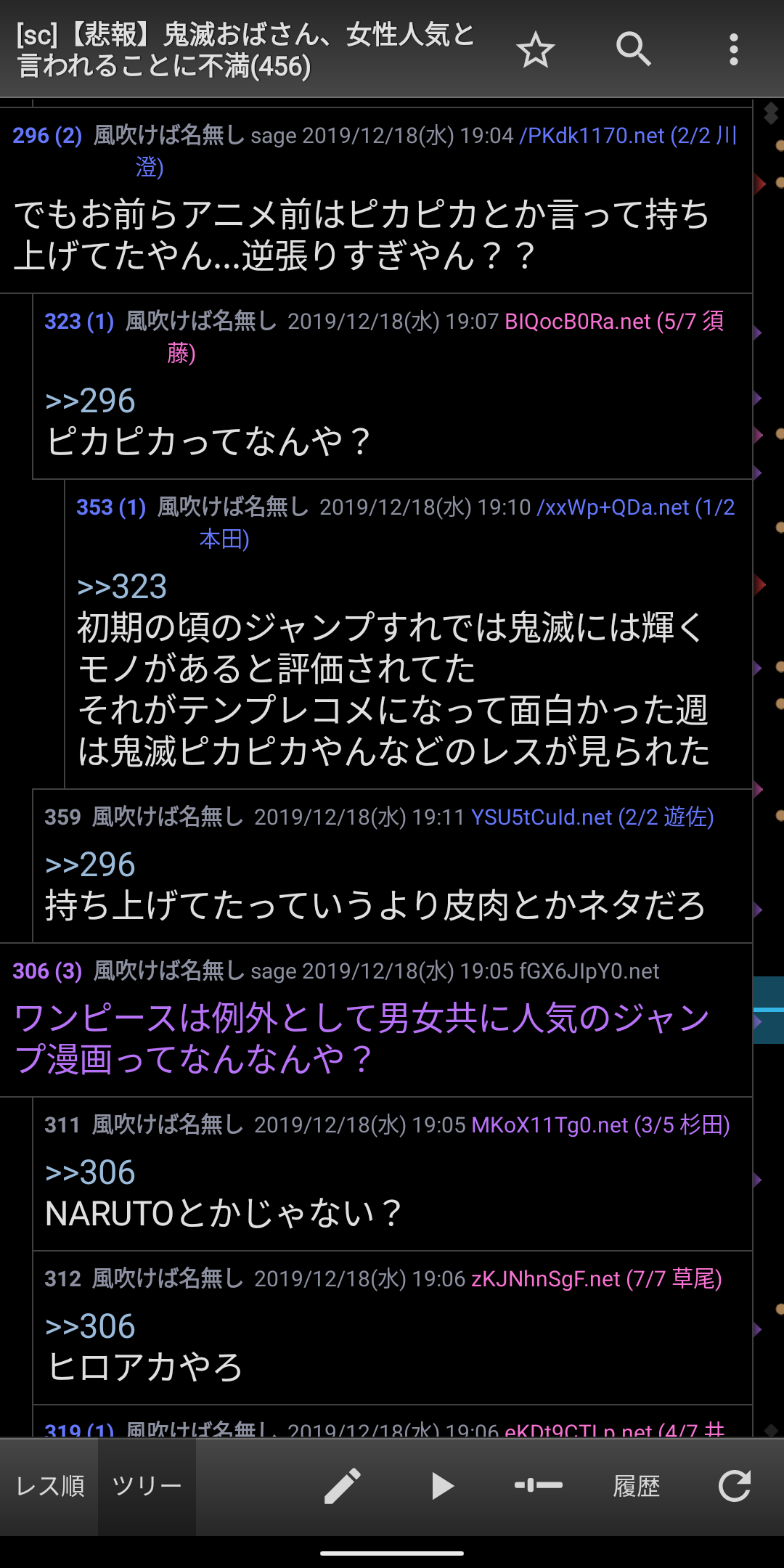Reload the thread
784x1568 pixels.
[734, 1486]
